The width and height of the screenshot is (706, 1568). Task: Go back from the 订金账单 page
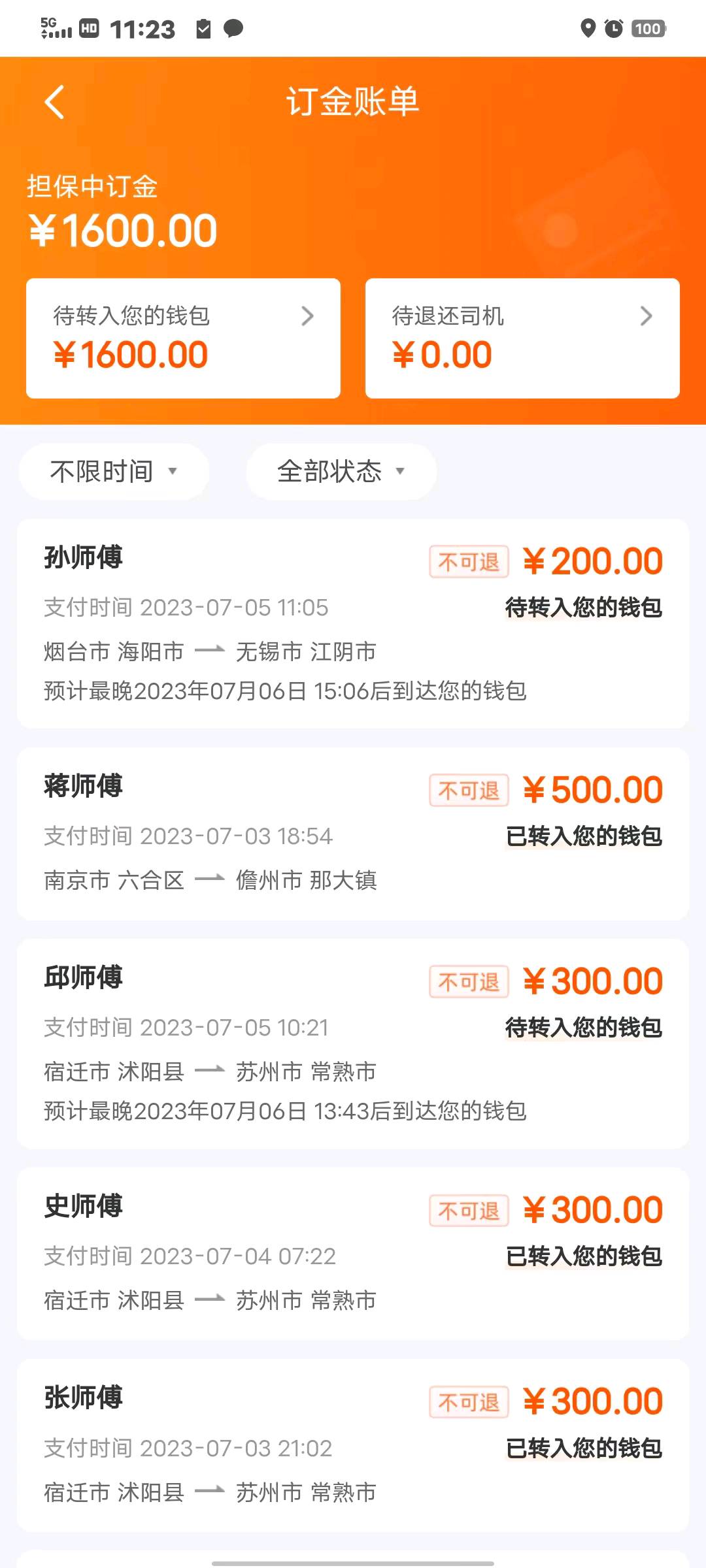(55, 103)
